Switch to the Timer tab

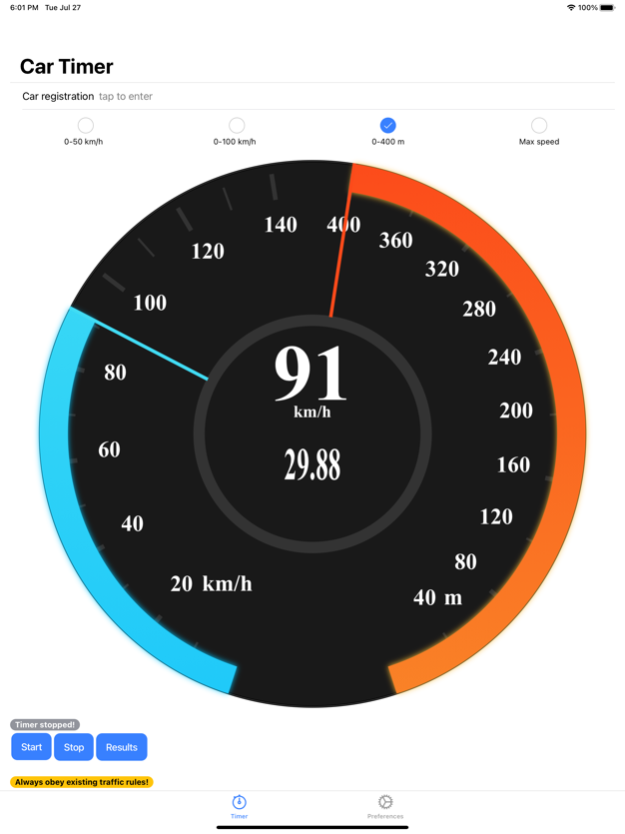coord(239,806)
